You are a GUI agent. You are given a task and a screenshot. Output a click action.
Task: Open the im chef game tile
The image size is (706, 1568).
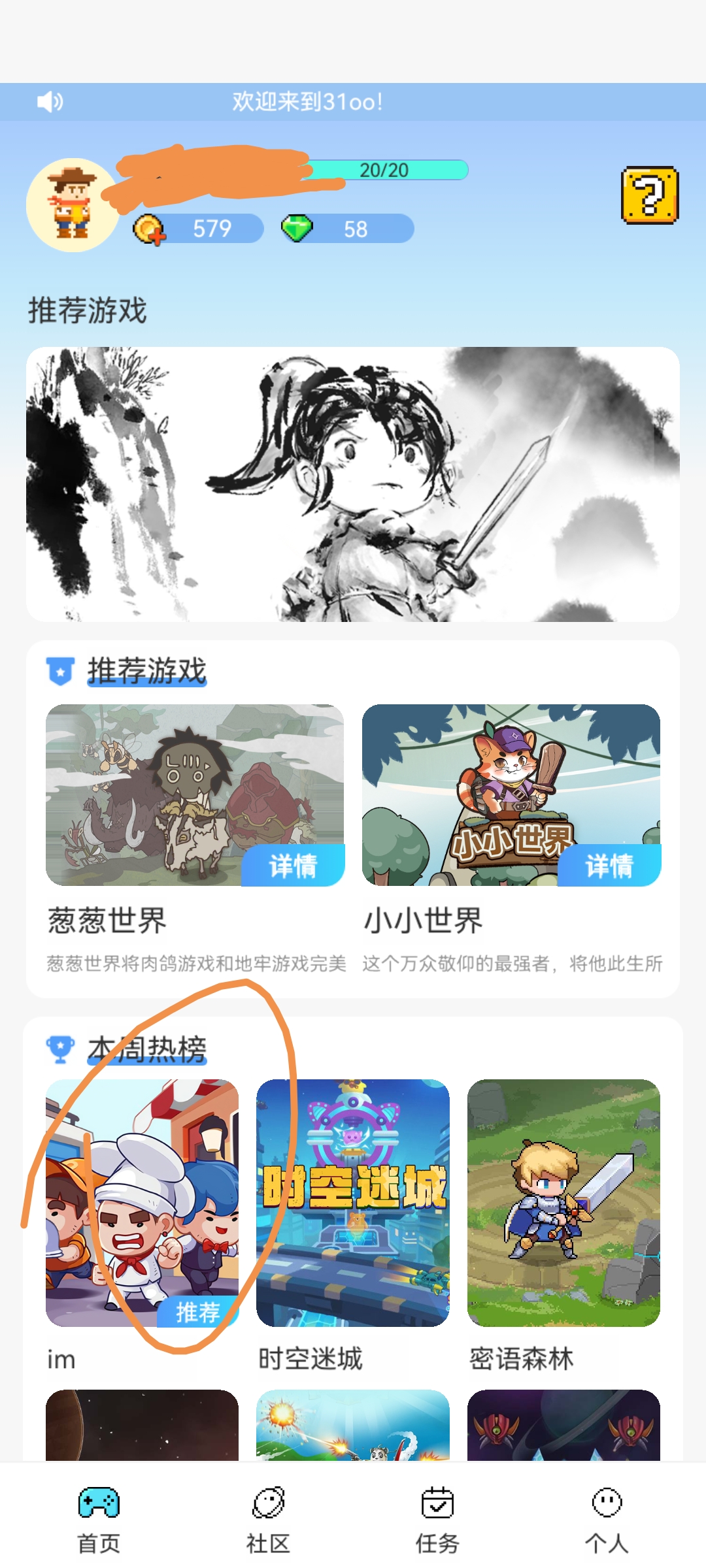(142, 1203)
